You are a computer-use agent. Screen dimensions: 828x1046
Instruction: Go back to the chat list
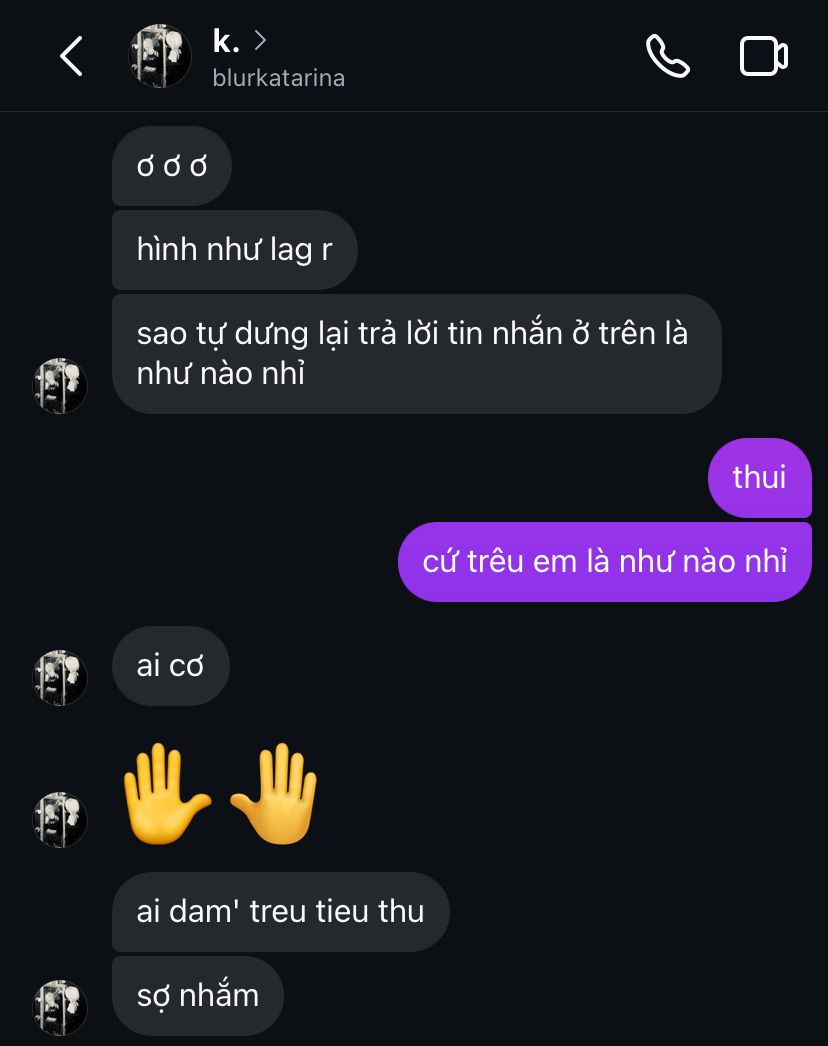[71, 56]
